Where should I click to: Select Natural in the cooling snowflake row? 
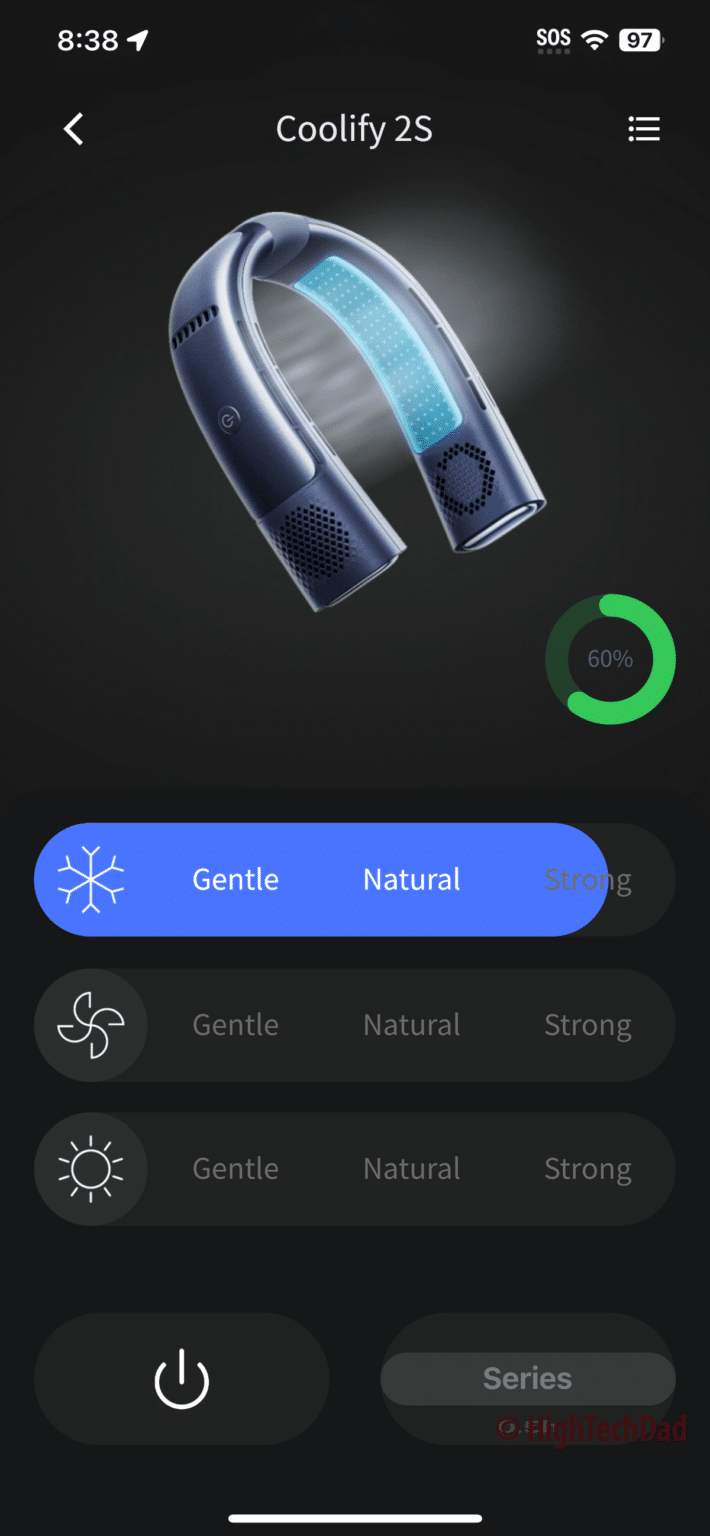(411, 879)
